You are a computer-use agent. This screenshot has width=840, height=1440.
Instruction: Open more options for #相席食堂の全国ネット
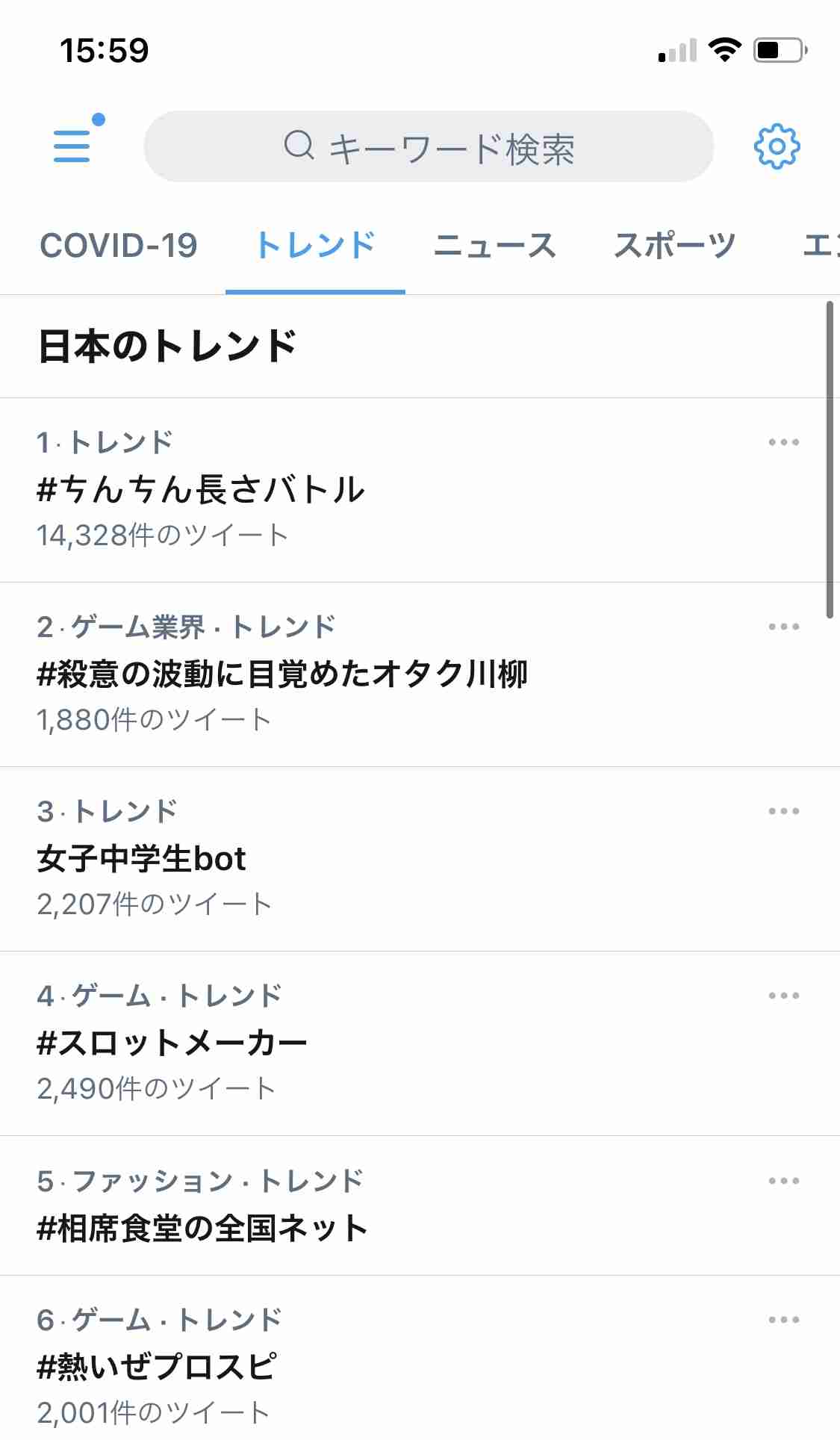pyautogui.click(x=784, y=1181)
